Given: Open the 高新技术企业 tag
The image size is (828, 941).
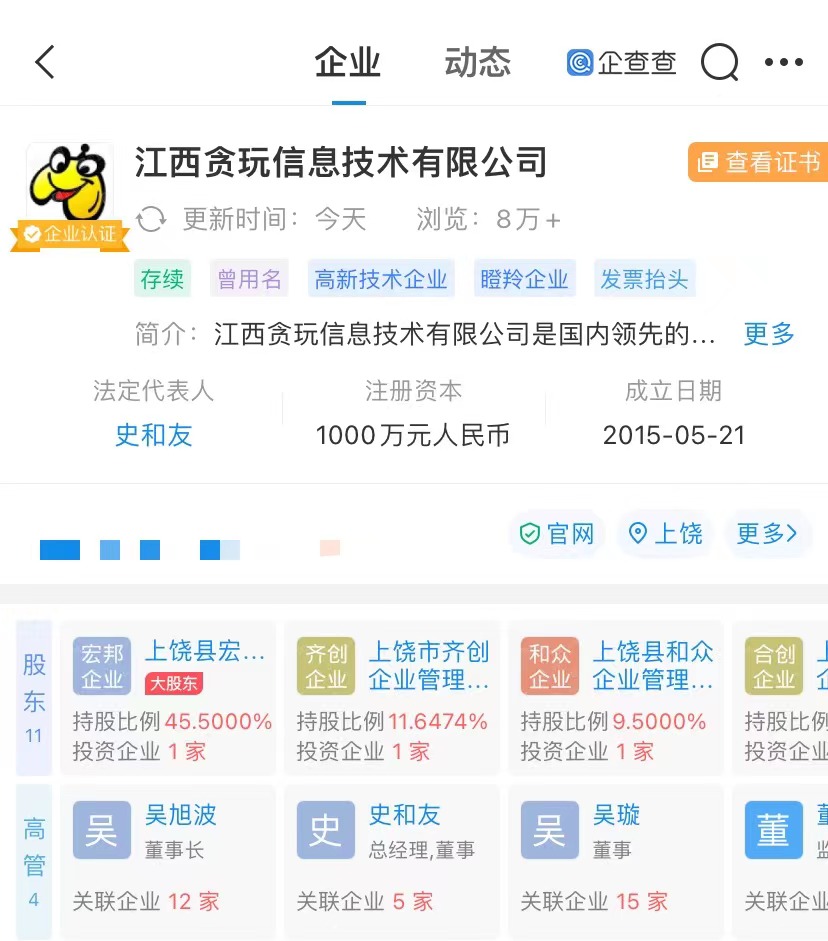Looking at the screenshot, I should point(380,279).
